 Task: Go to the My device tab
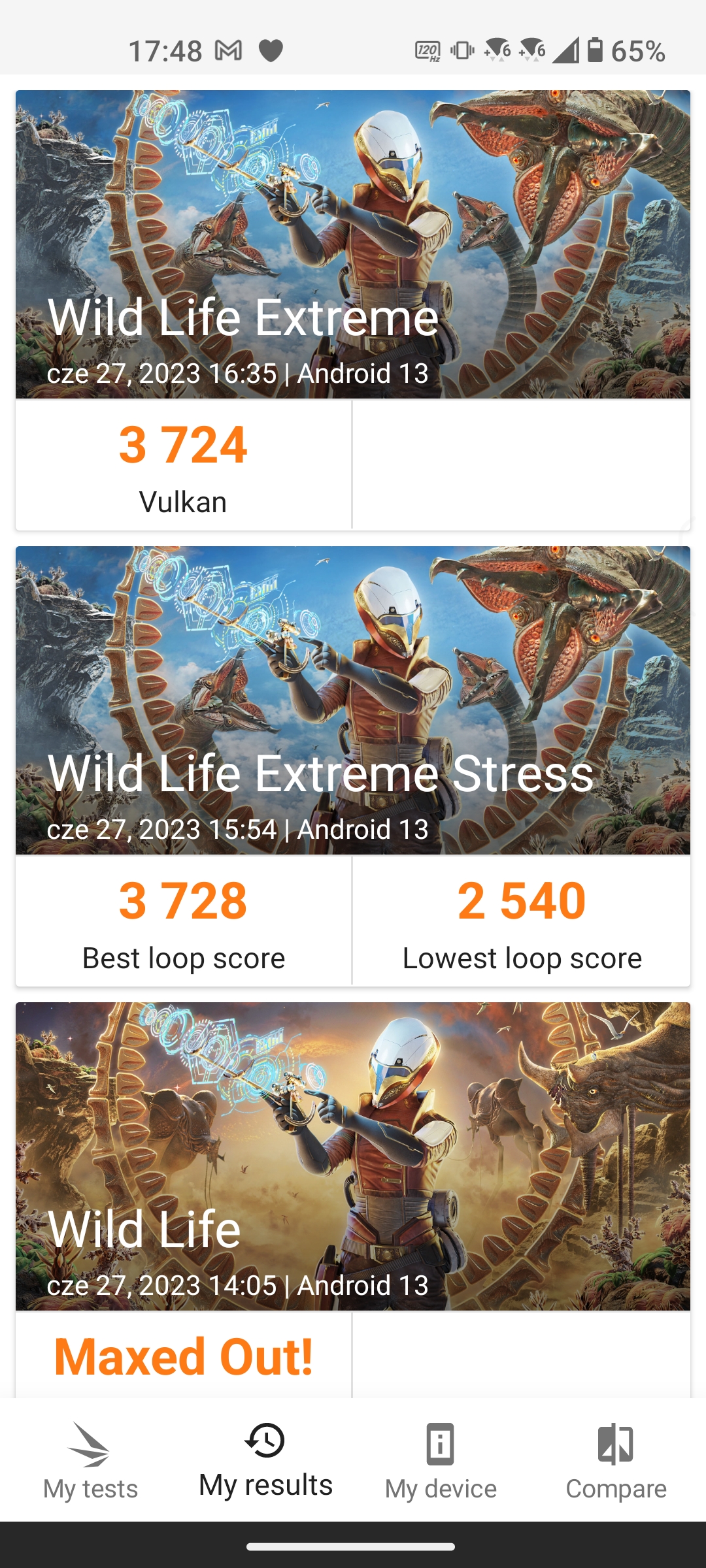441,1462
